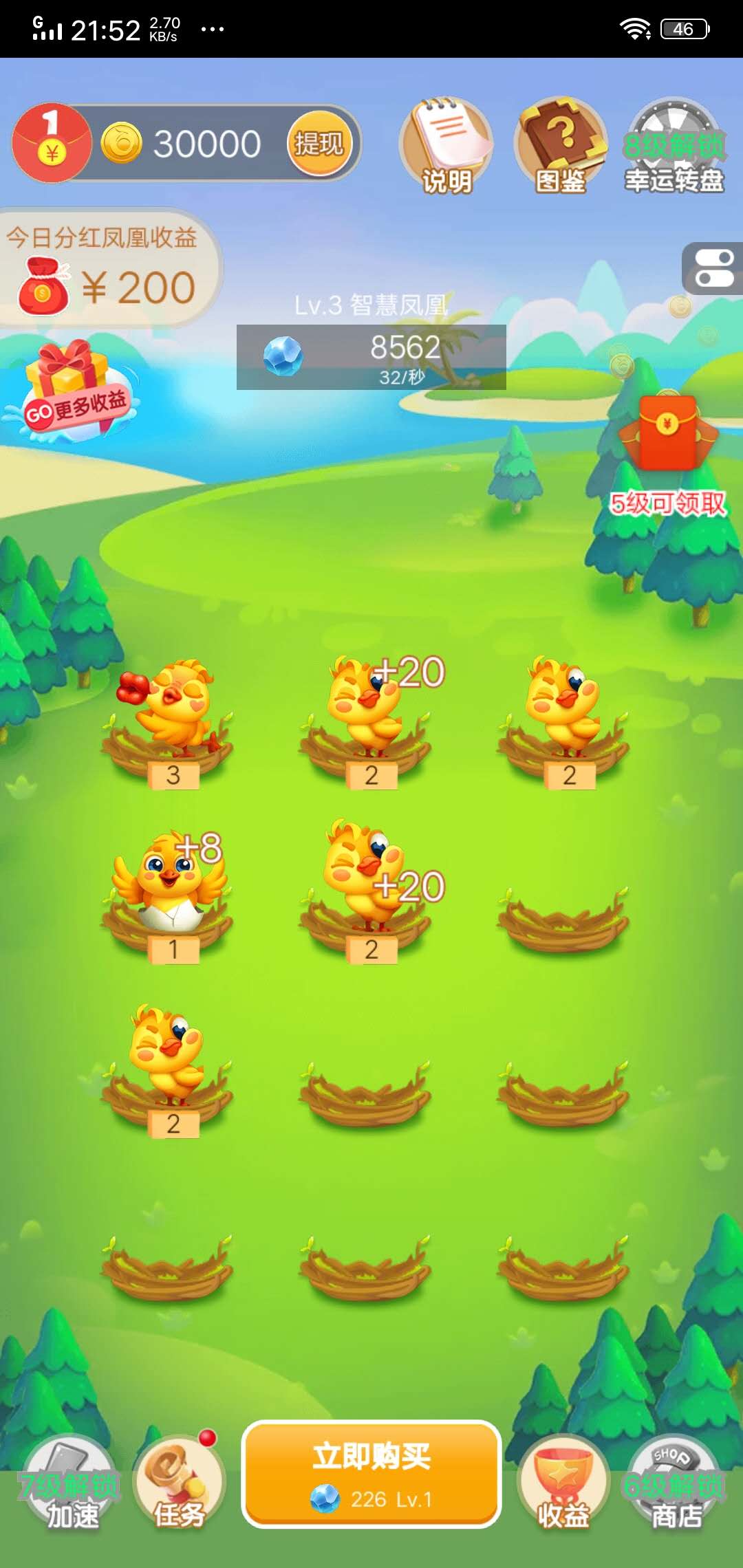Tap the red envelope coin icon
Image resolution: width=743 pixels, height=1568 pixels.
tap(52, 143)
